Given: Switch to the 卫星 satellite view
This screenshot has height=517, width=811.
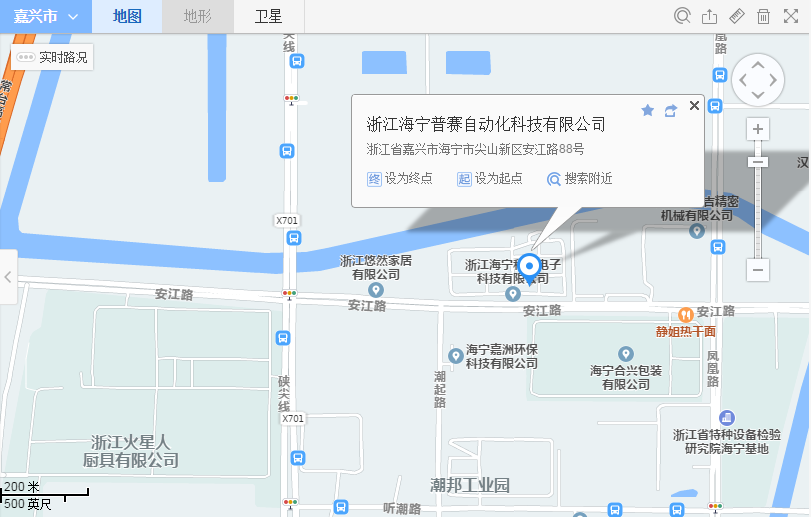Looking at the screenshot, I should (268, 16).
